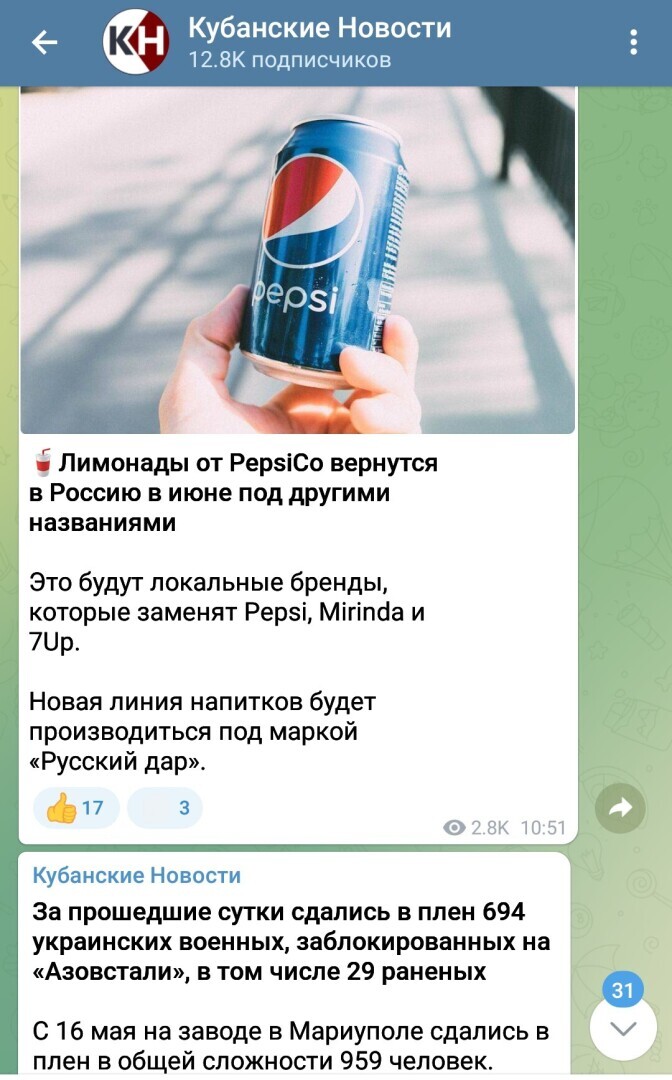View the Pepsi can photo full screen
This screenshot has height=1080, width=672.
tap(297, 260)
